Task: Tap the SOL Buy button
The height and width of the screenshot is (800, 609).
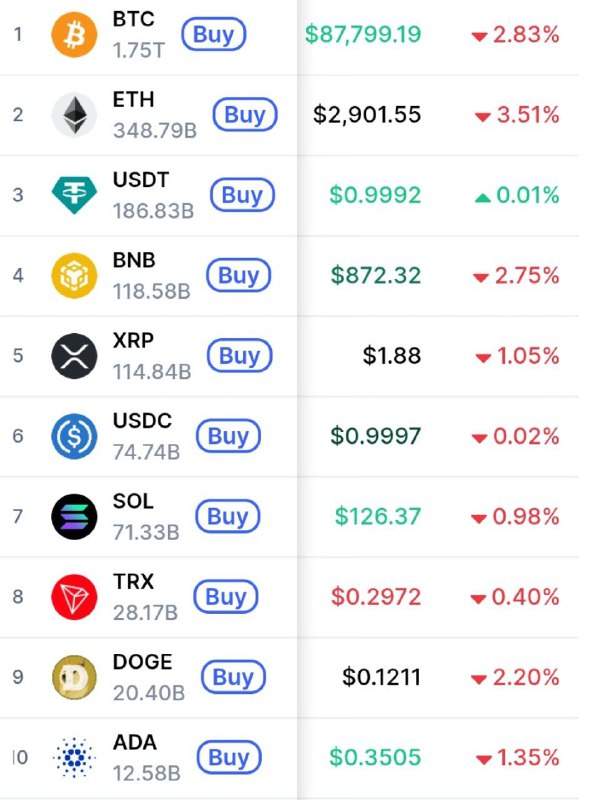Action: click(x=227, y=517)
